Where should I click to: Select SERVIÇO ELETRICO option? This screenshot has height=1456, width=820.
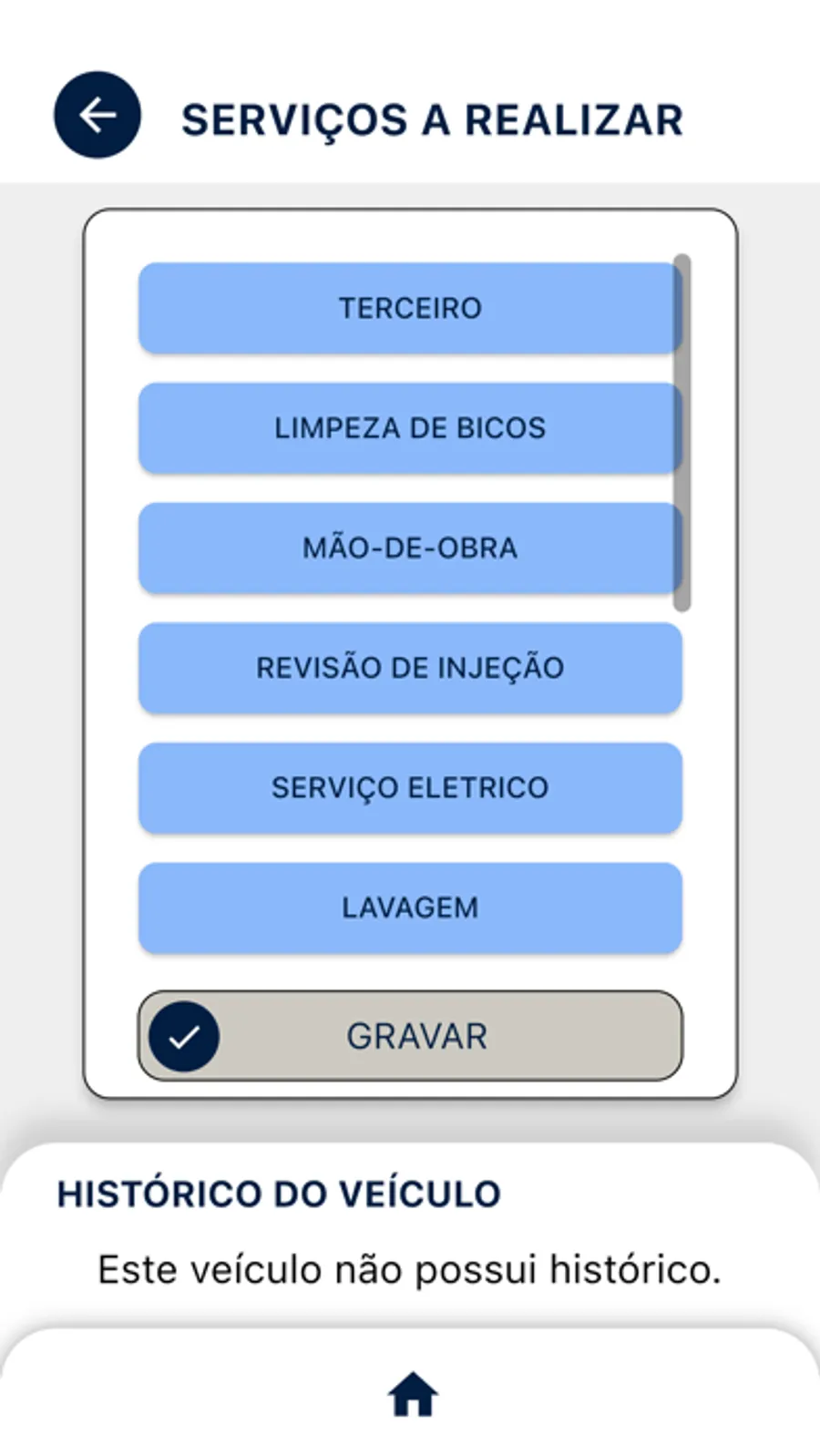[409, 788]
